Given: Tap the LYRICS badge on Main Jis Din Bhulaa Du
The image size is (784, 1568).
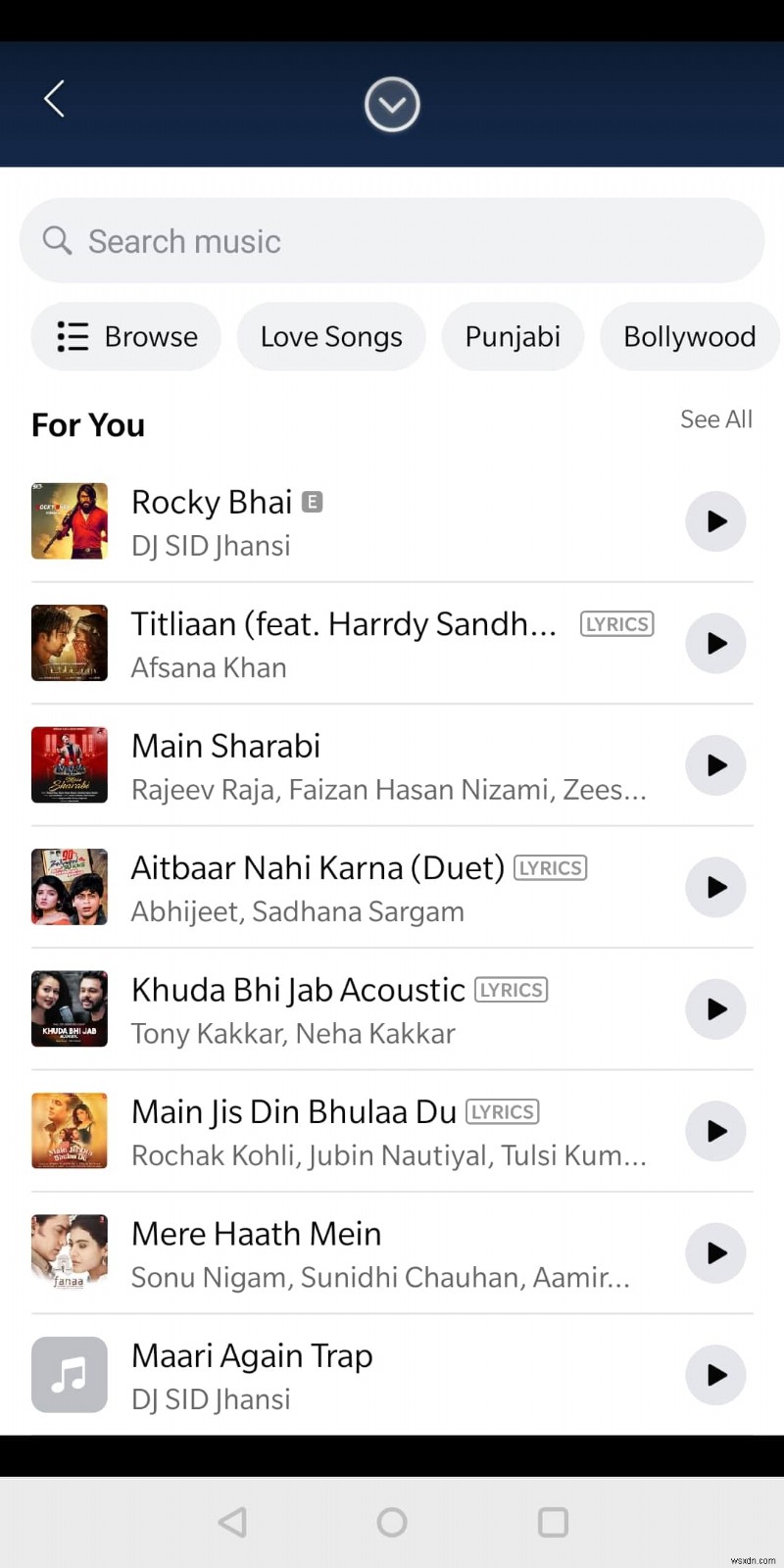Looking at the screenshot, I should click(x=503, y=1111).
